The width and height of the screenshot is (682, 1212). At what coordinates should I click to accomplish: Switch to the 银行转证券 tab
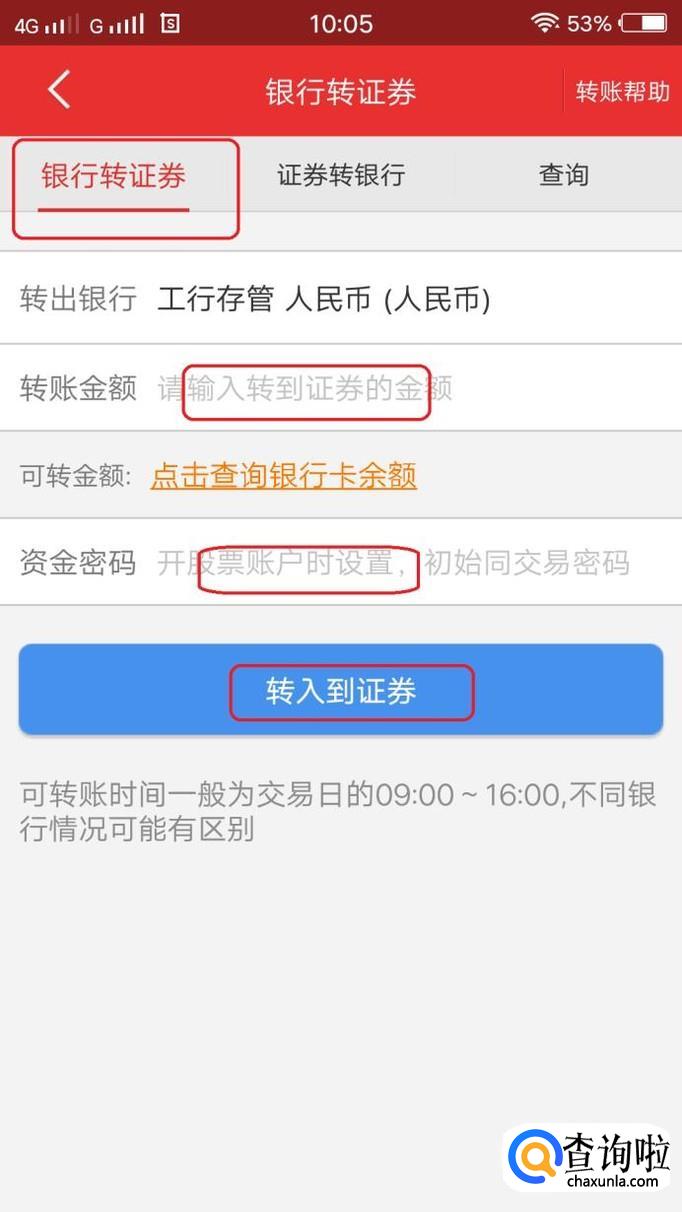pos(114,176)
